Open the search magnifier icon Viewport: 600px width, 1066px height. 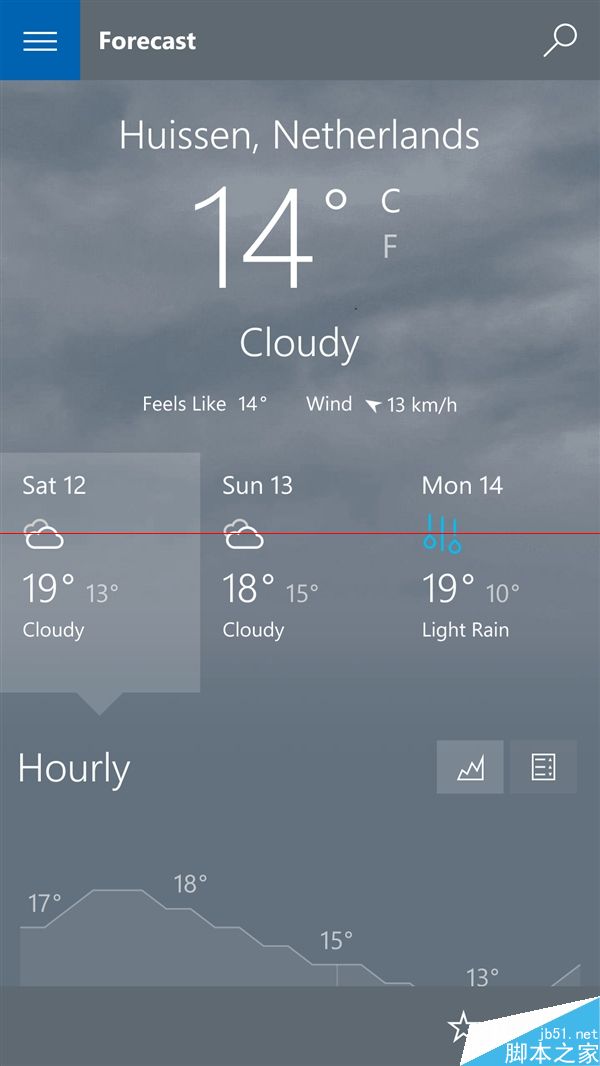click(560, 40)
